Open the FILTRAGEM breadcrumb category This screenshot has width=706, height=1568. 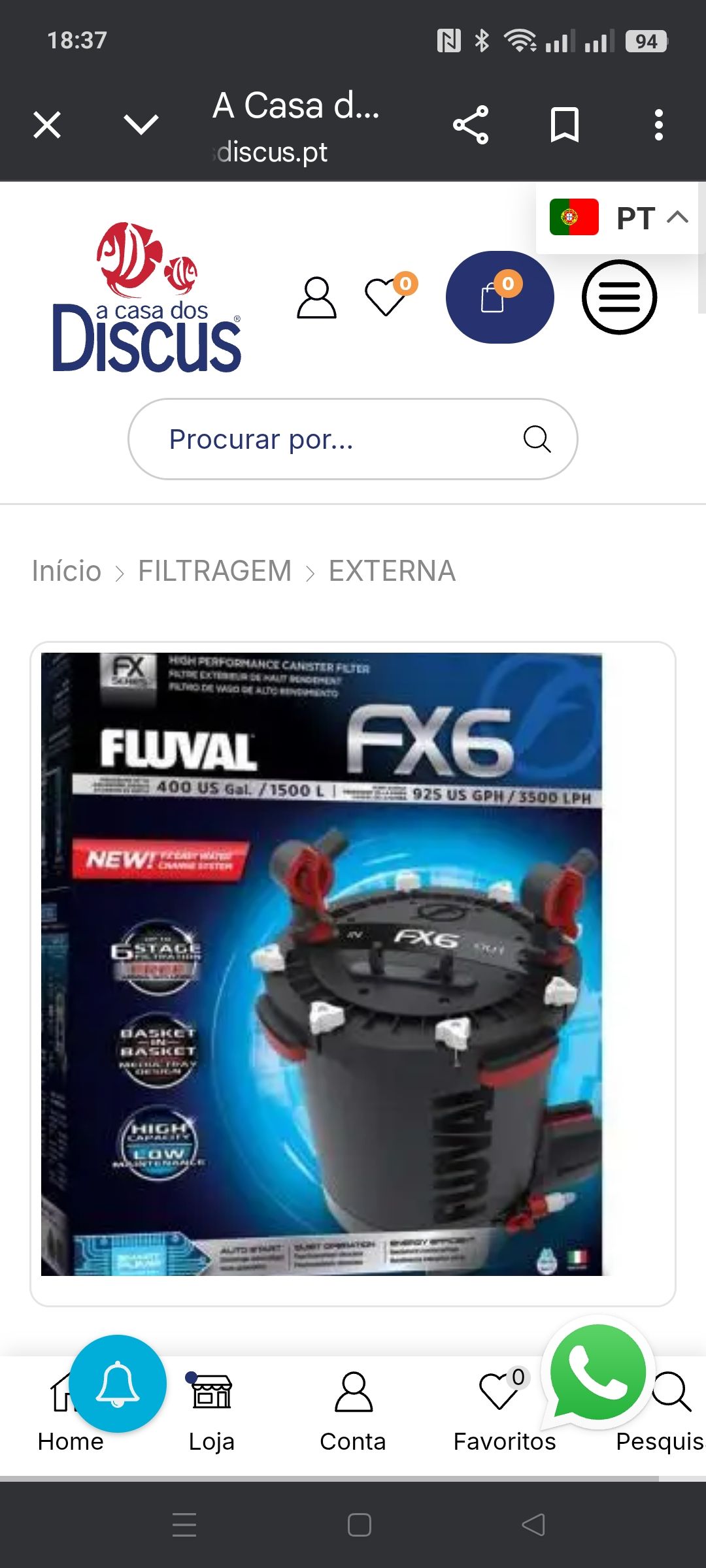coord(214,571)
